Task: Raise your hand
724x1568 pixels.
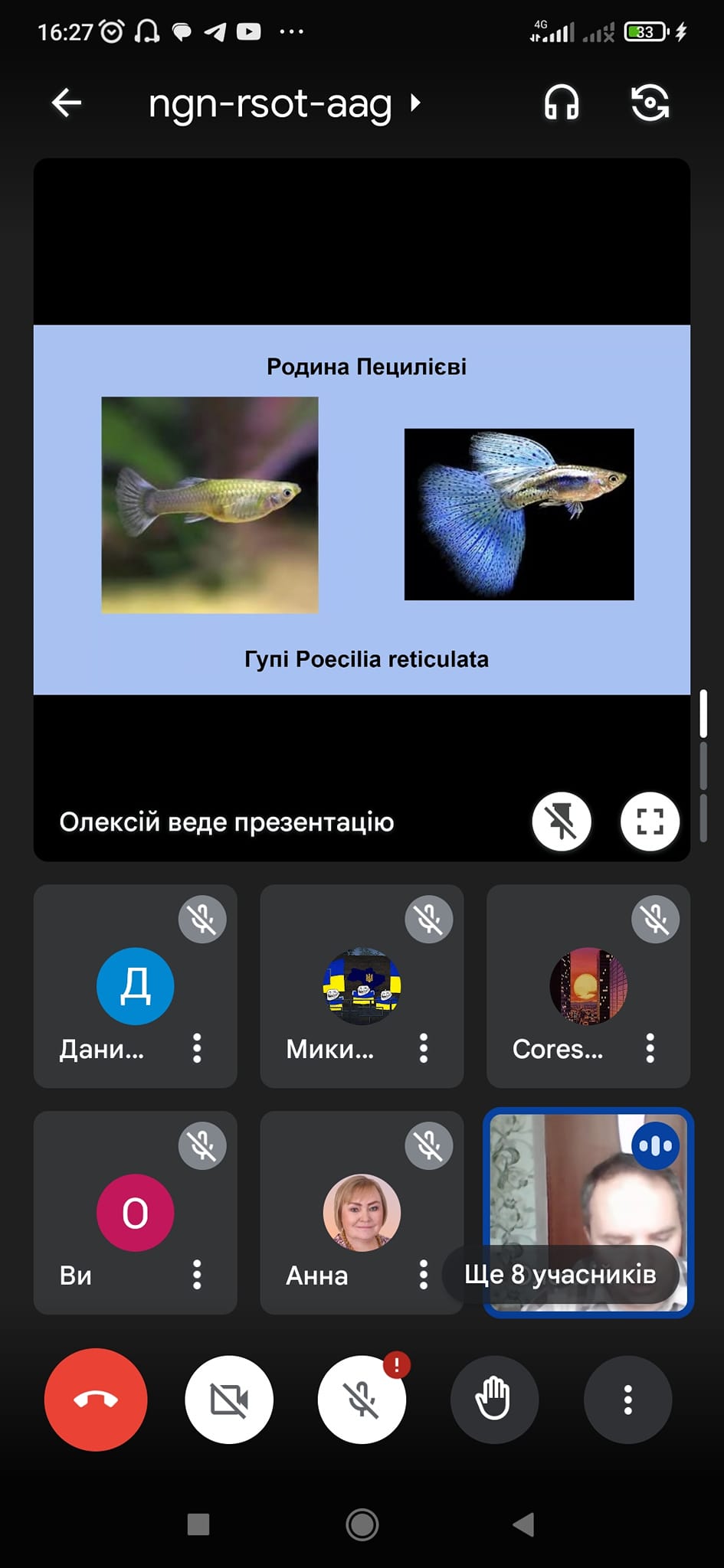Action: click(x=495, y=1400)
